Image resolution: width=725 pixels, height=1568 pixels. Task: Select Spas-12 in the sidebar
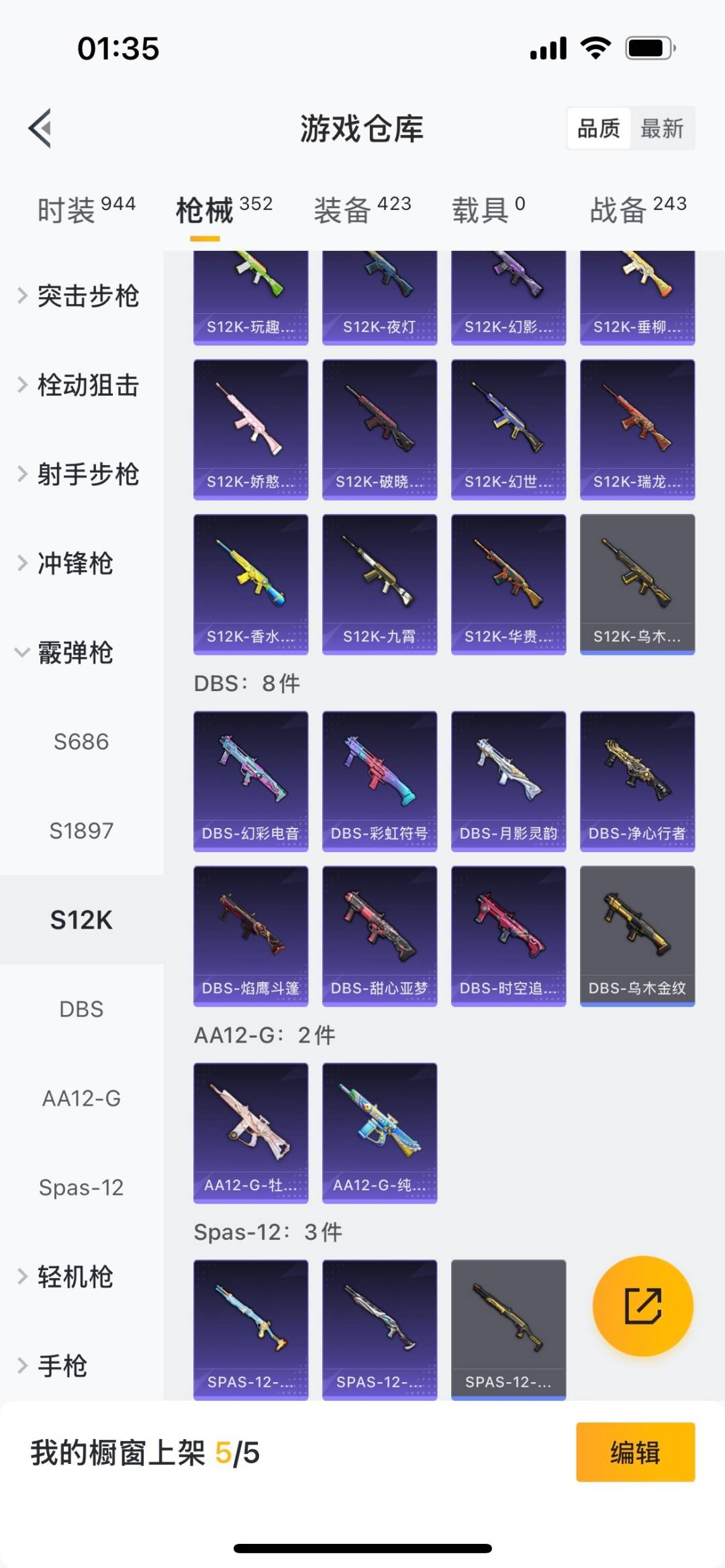point(81,1188)
